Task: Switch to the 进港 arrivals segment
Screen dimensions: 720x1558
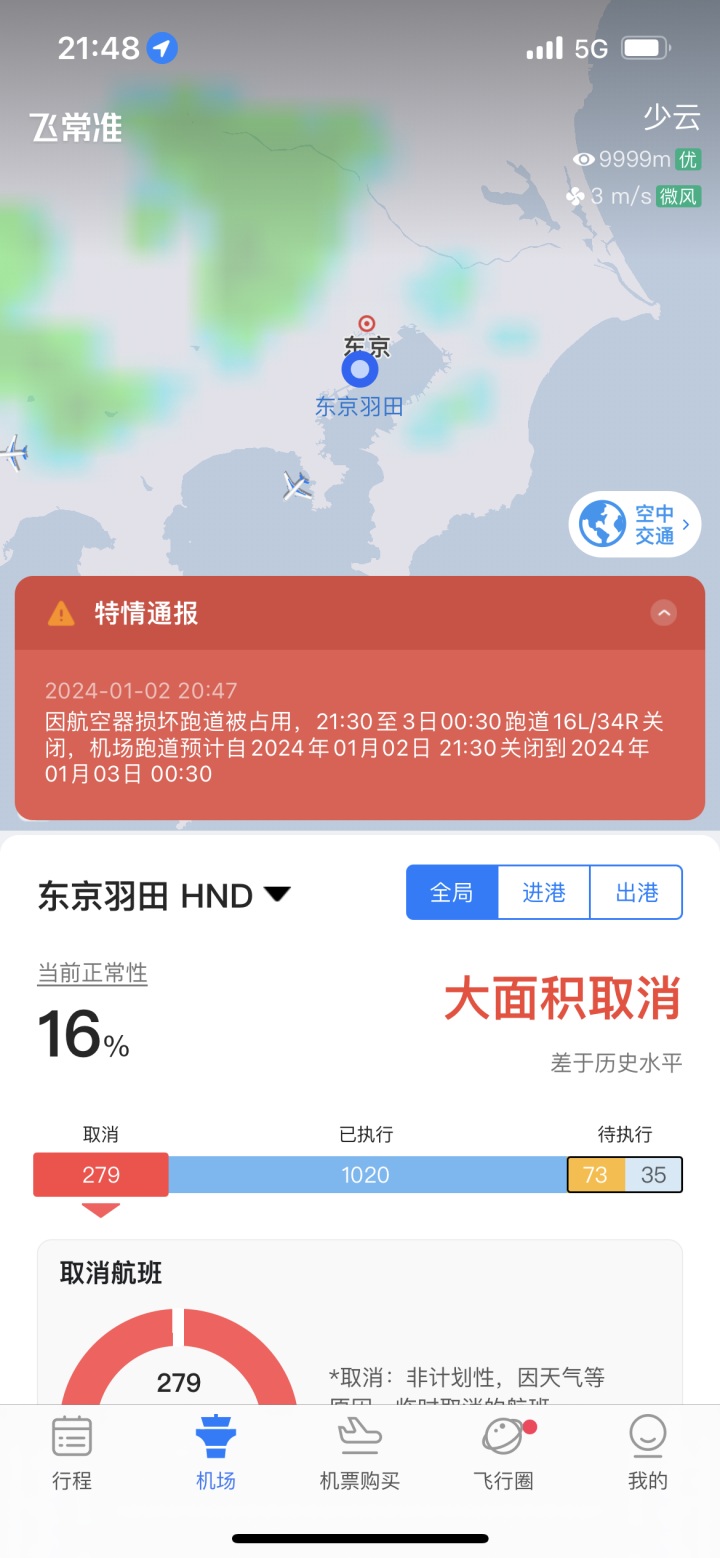Action: click(x=544, y=892)
